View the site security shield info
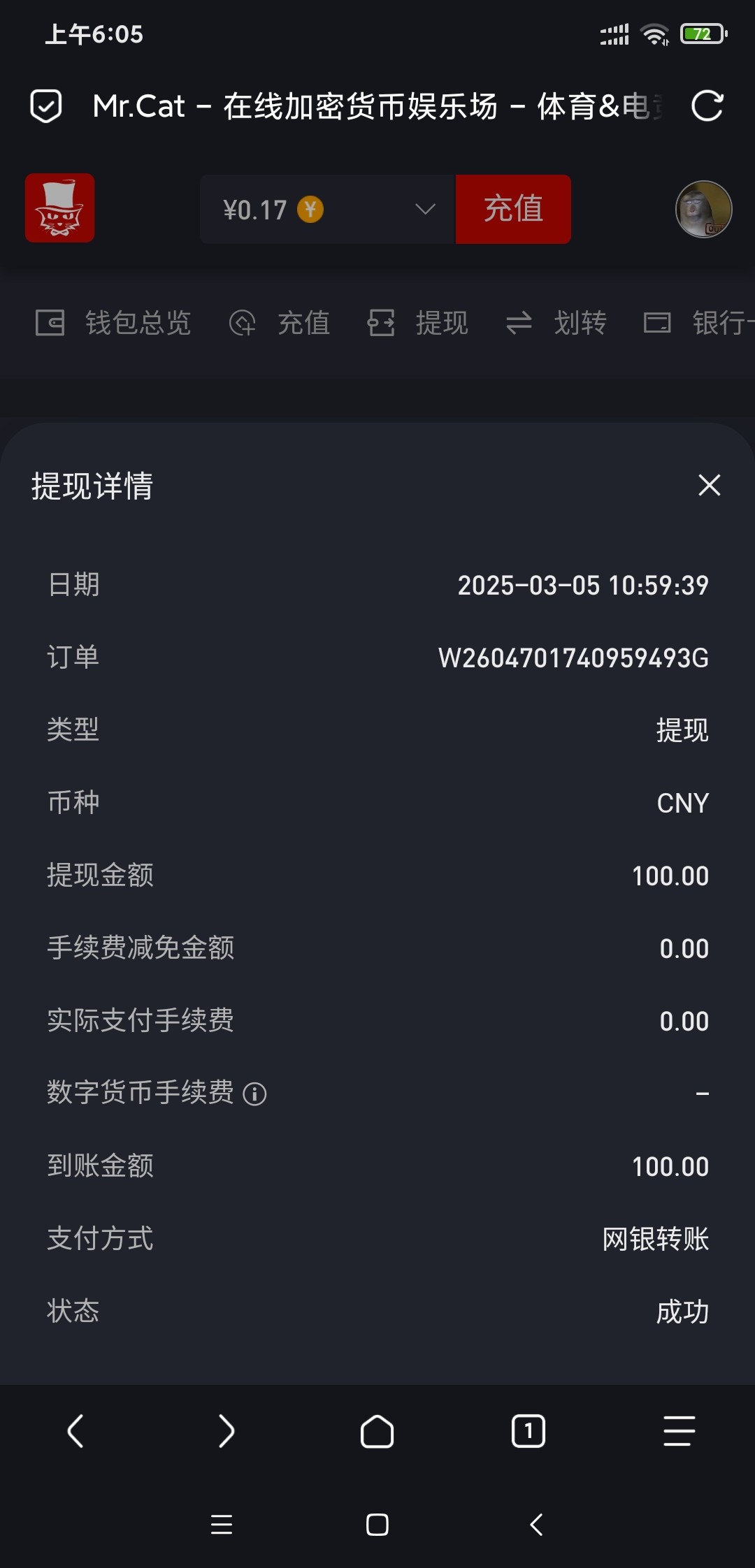 [46, 106]
